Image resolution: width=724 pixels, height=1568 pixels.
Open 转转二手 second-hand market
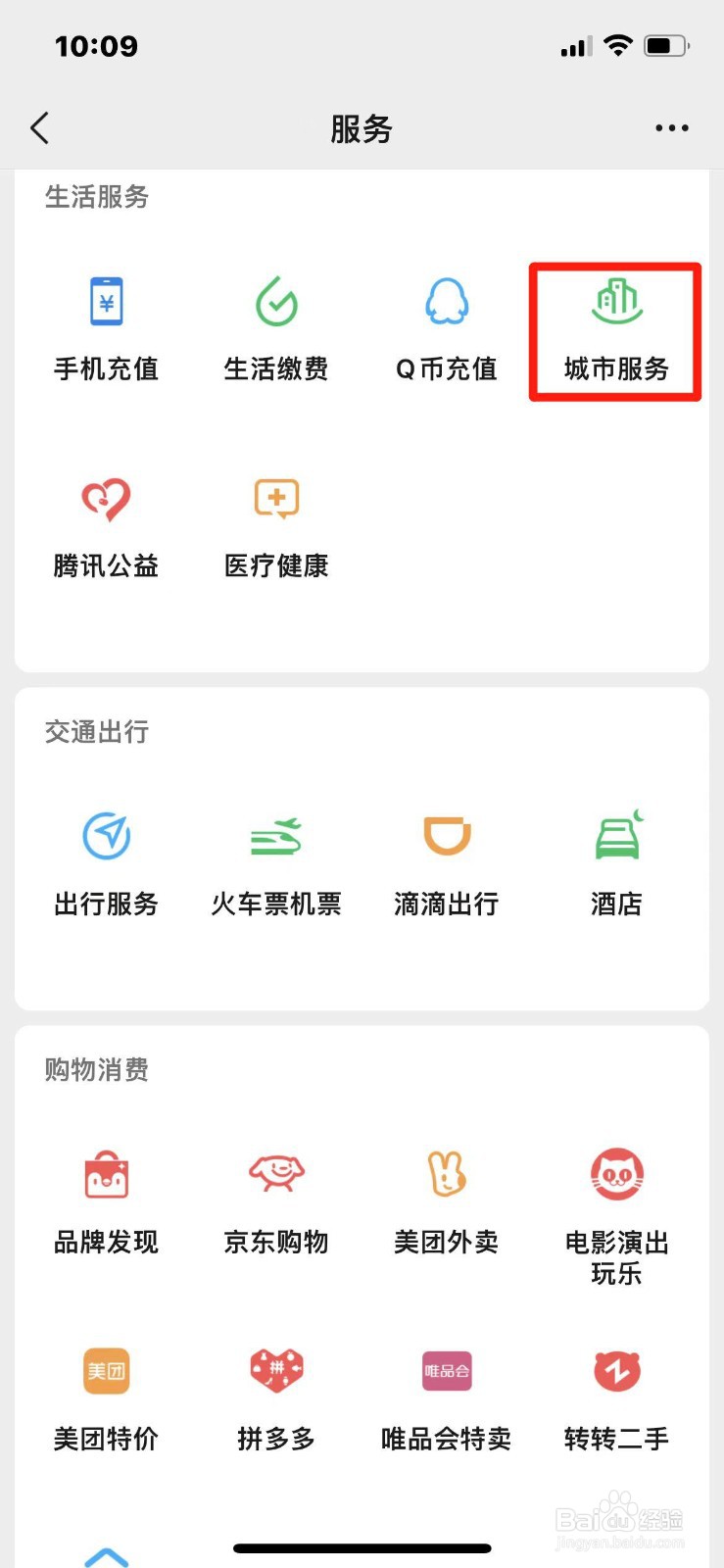pos(616,1399)
